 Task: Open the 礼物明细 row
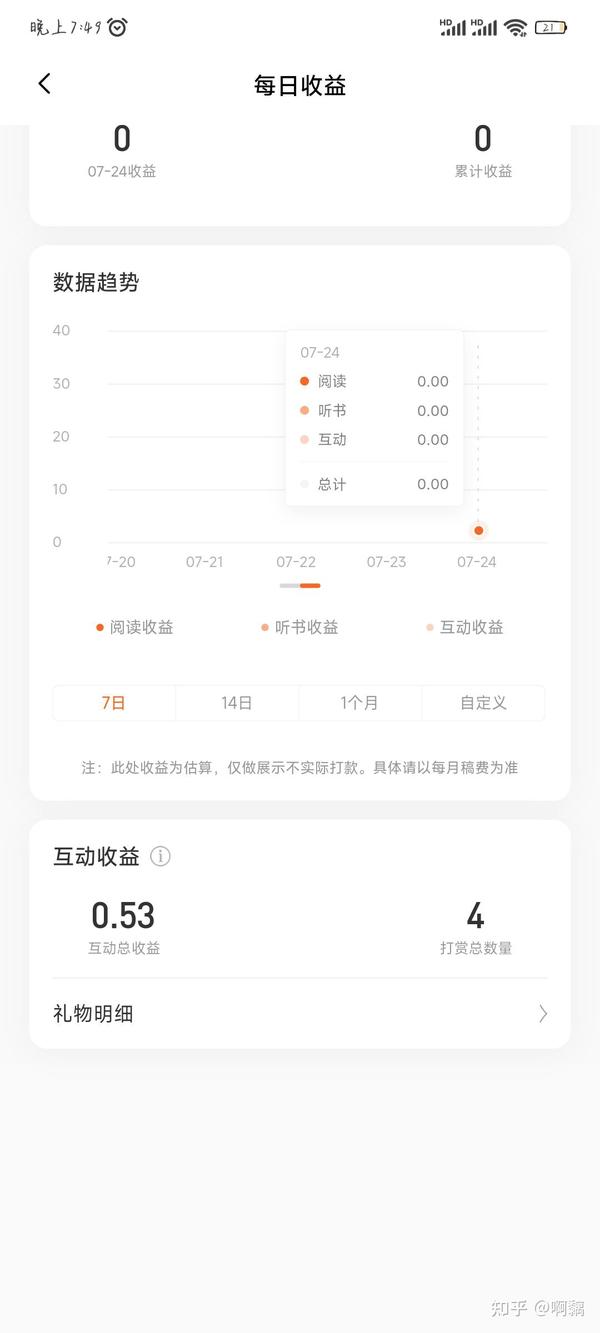(300, 1014)
